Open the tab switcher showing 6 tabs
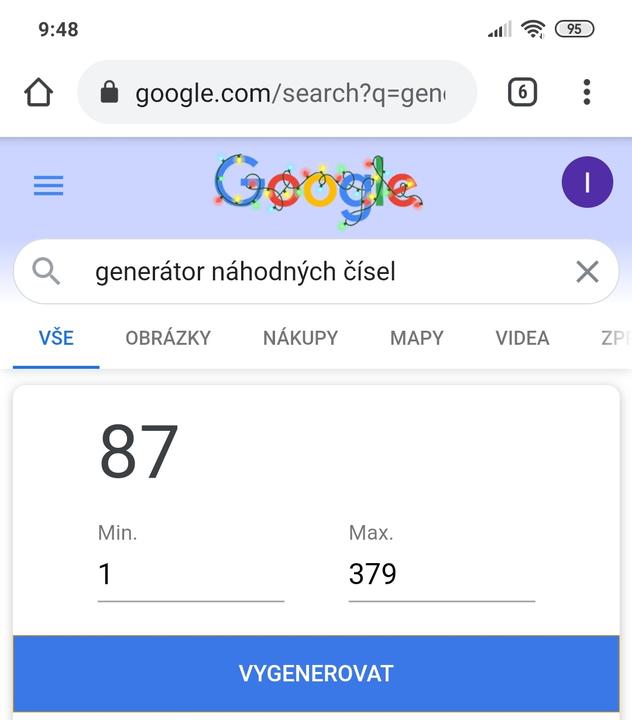 (x=522, y=93)
